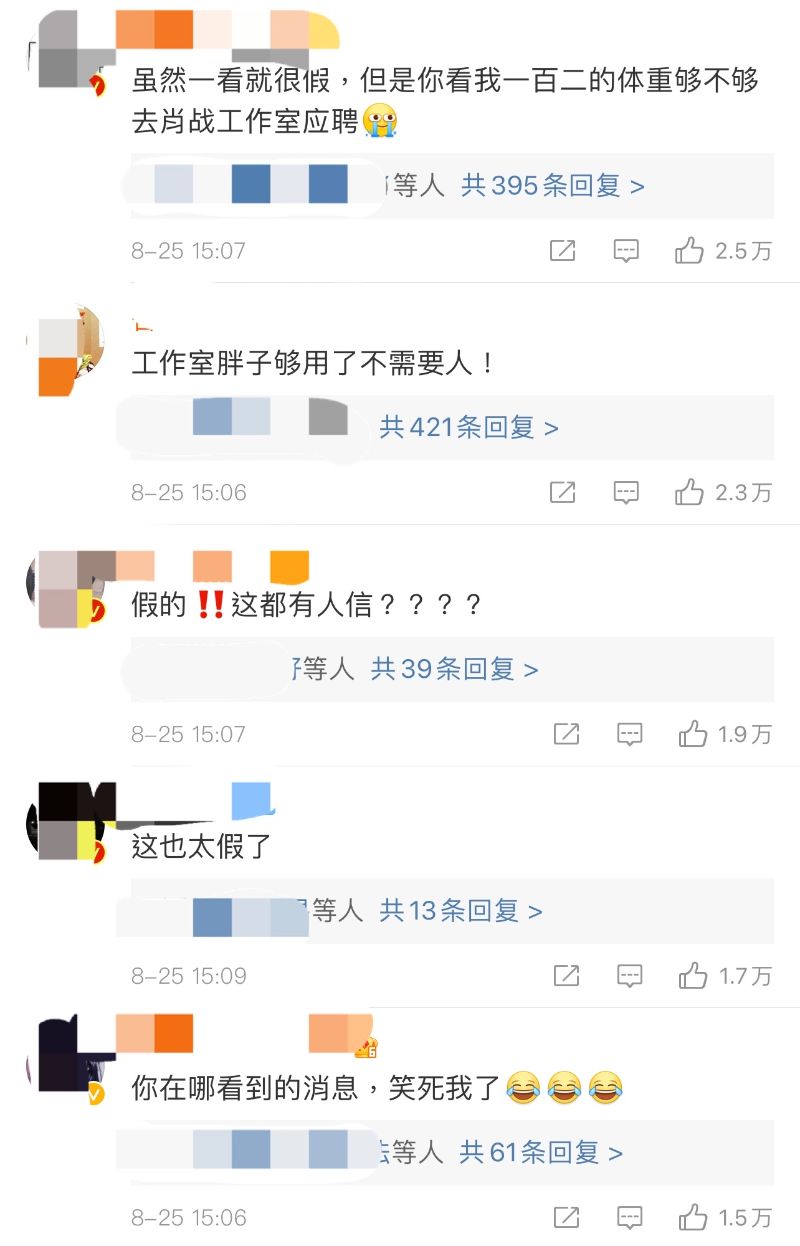This screenshot has height=1246, width=800.
Task: Open the 395 replies thread
Action: [552, 186]
